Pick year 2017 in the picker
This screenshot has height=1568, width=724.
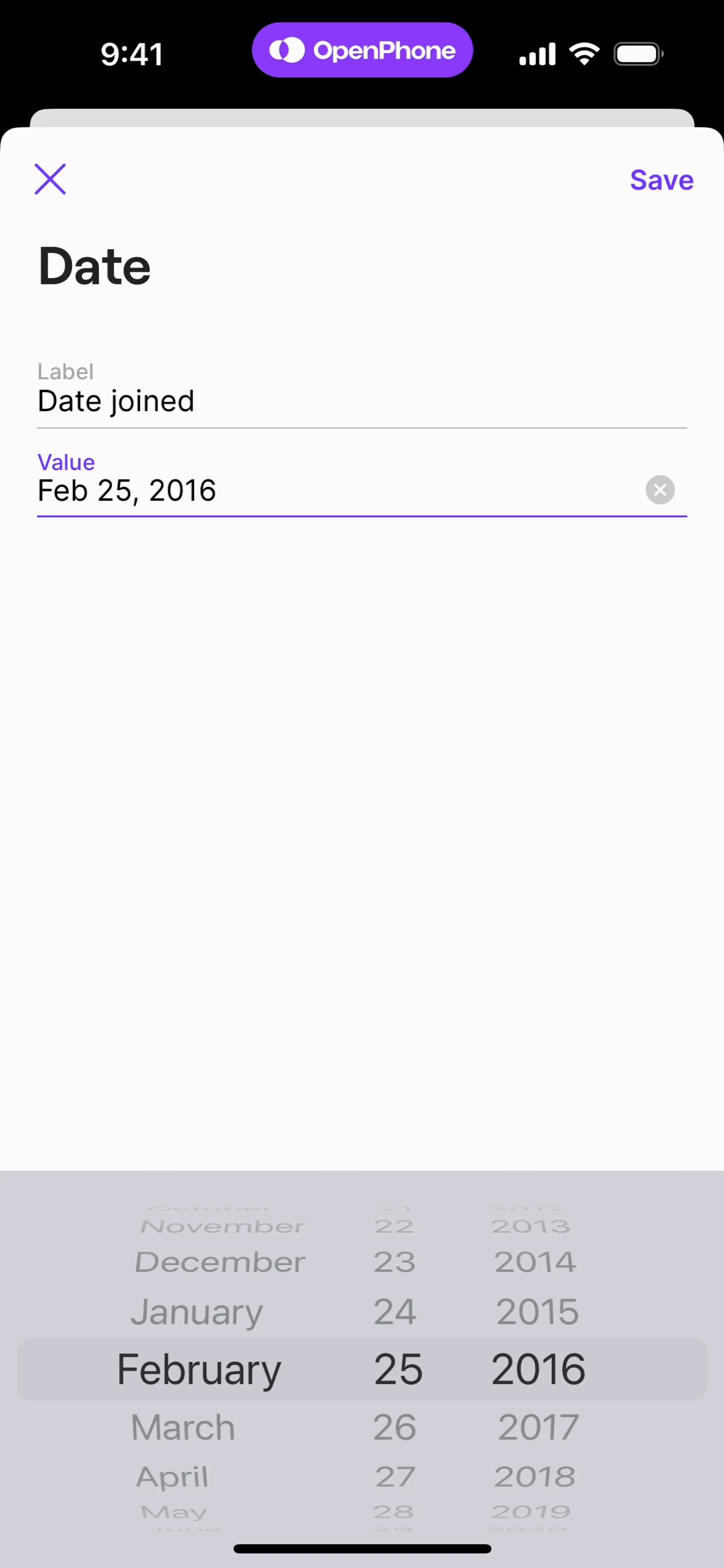(538, 1427)
